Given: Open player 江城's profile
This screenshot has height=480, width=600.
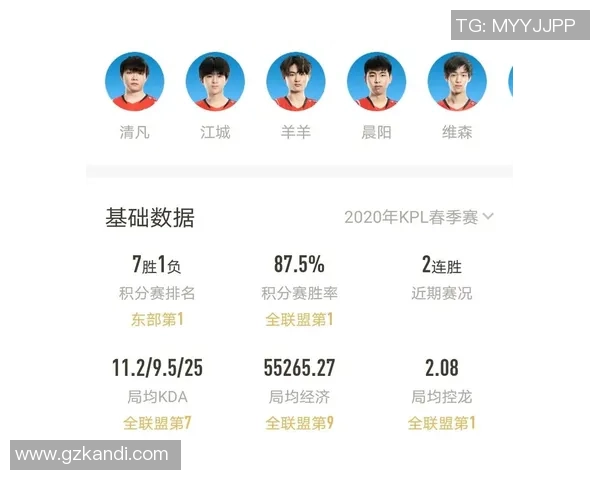Looking at the screenshot, I should [x=215, y=82].
